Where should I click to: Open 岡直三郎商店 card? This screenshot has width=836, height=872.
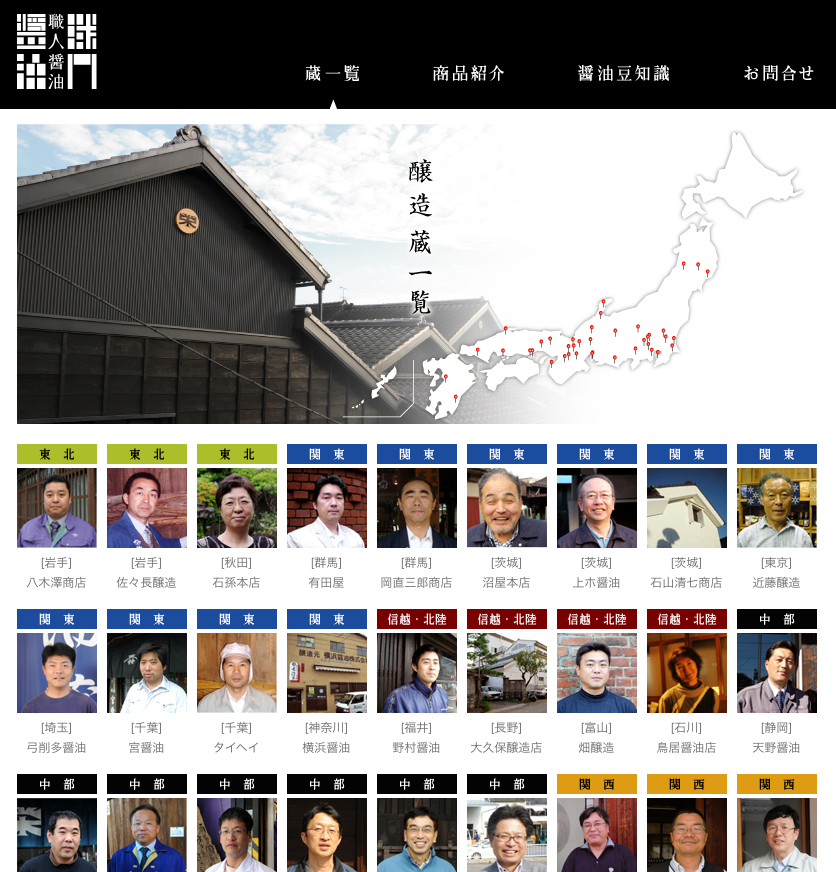(x=417, y=508)
